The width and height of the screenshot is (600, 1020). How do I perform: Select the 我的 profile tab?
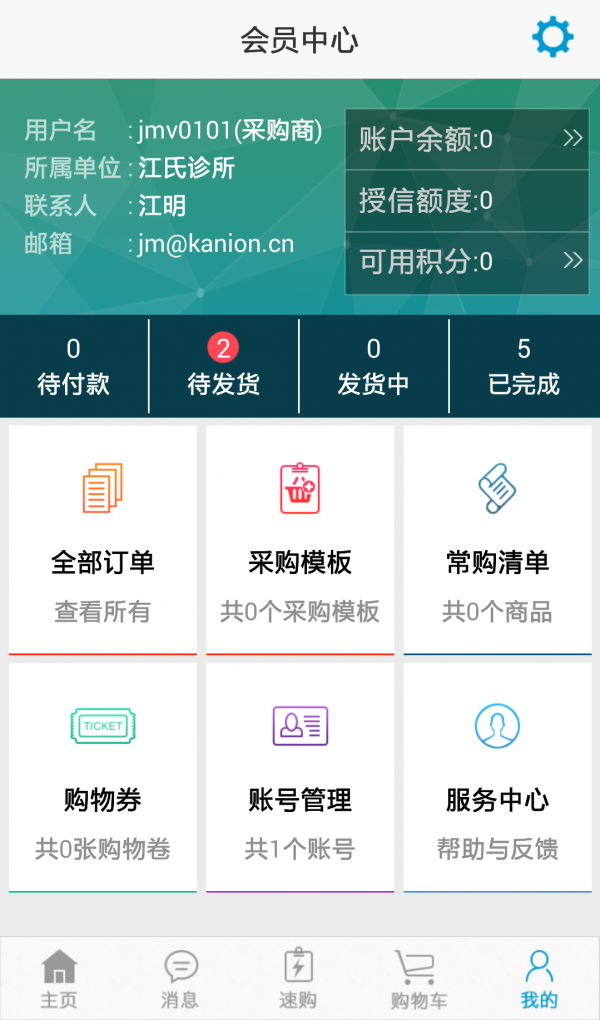click(539, 978)
